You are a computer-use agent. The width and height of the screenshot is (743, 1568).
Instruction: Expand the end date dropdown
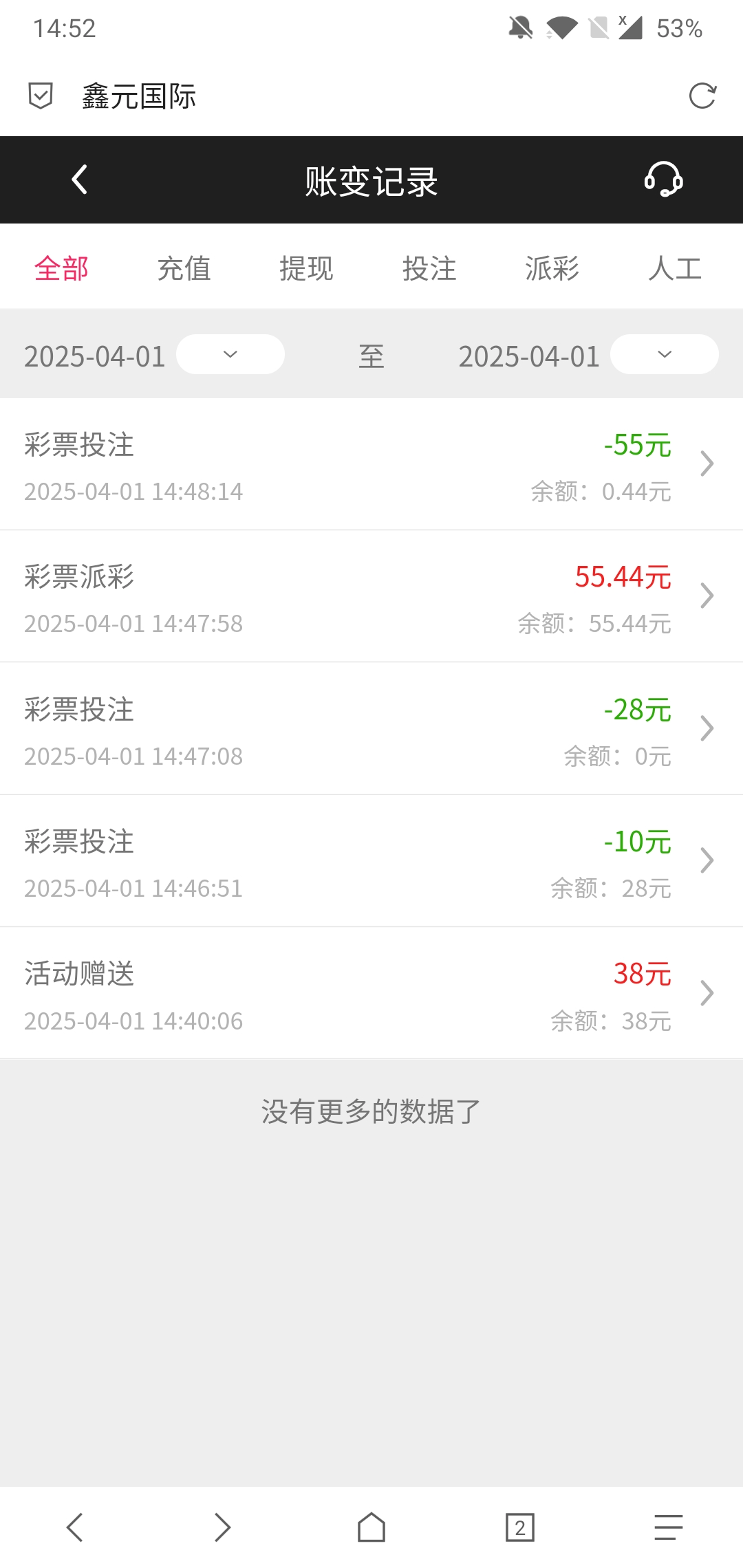coord(664,355)
